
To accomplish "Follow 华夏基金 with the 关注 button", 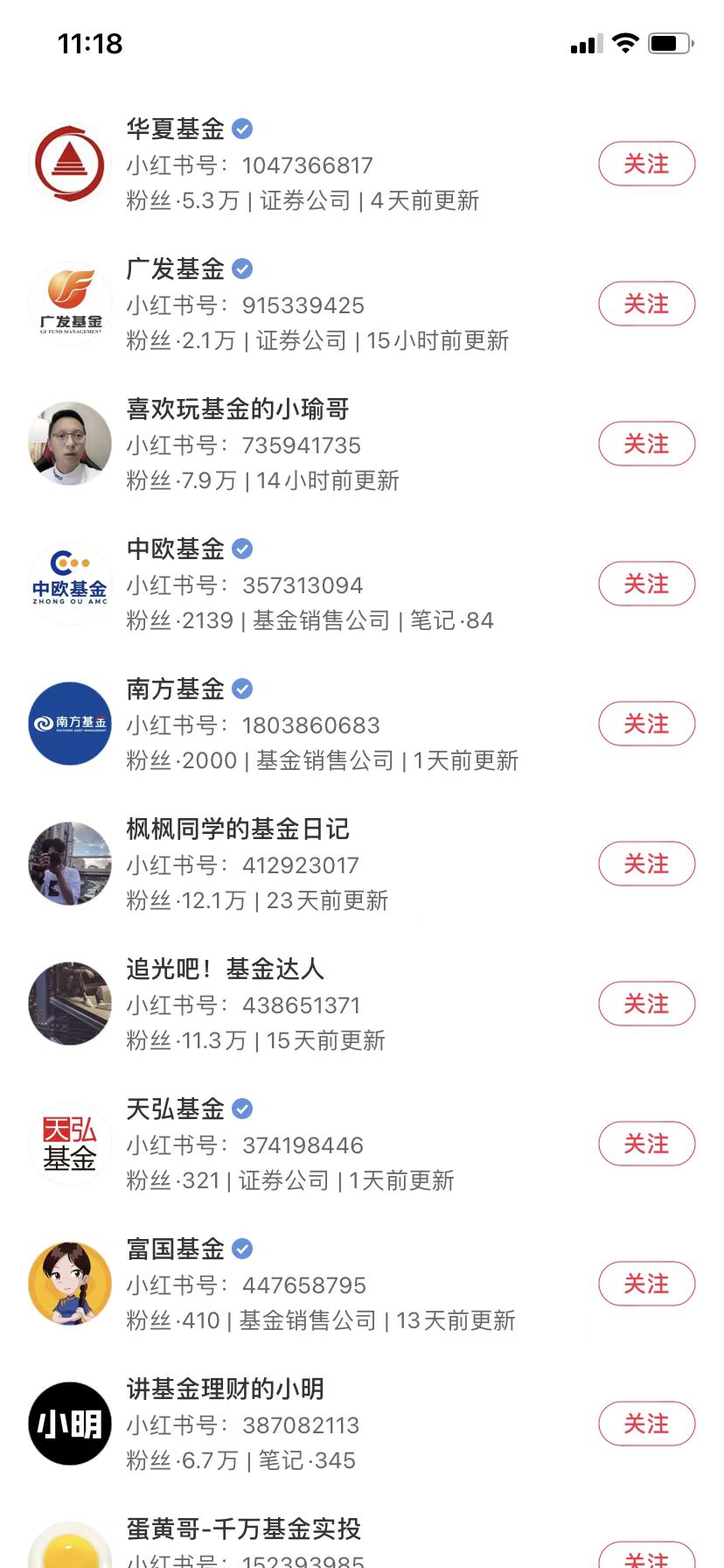I will (646, 164).
